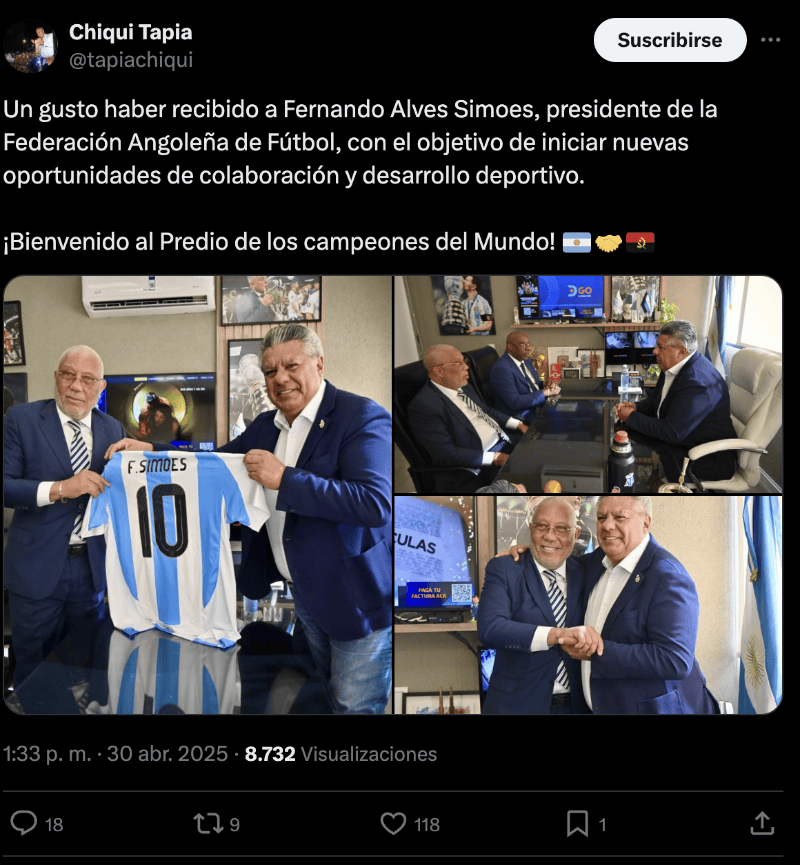Open the photo of the two men hugging
The width and height of the screenshot is (800, 865).
(588, 605)
